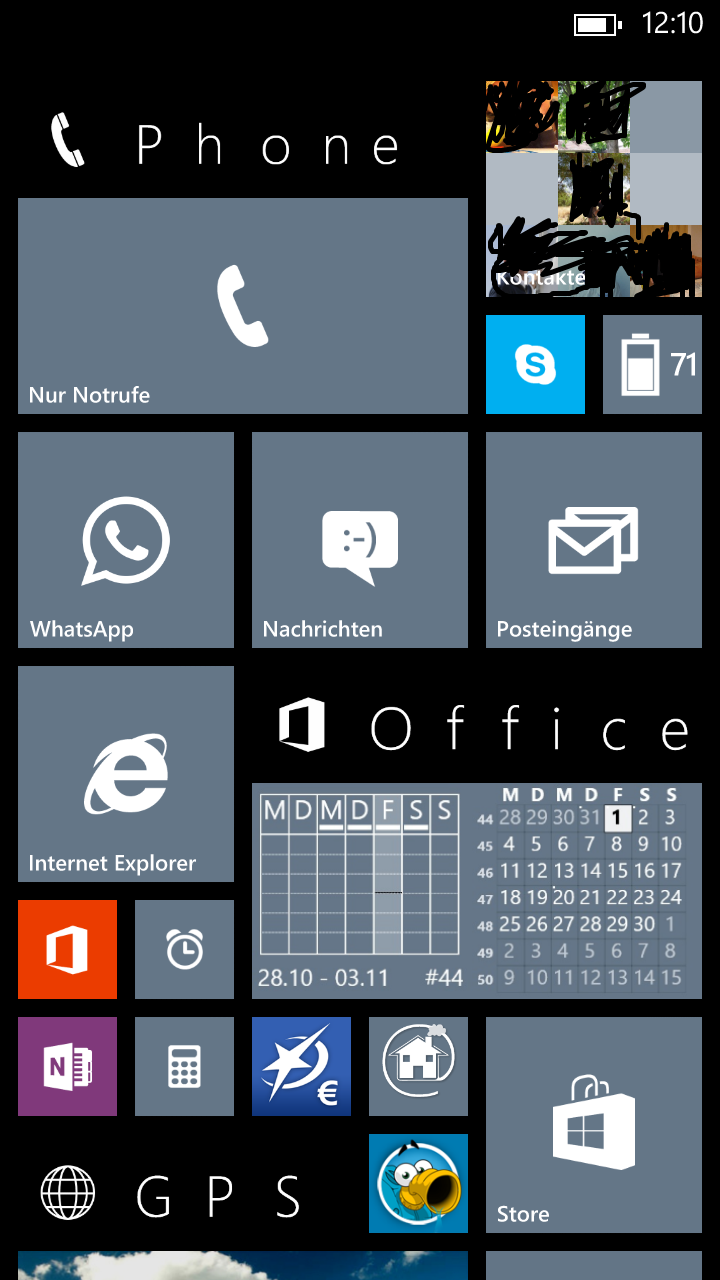Open the Kontakte people tile
This screenshot has height=1280, width=720.
pyautogui.click(x=594, y=189)
